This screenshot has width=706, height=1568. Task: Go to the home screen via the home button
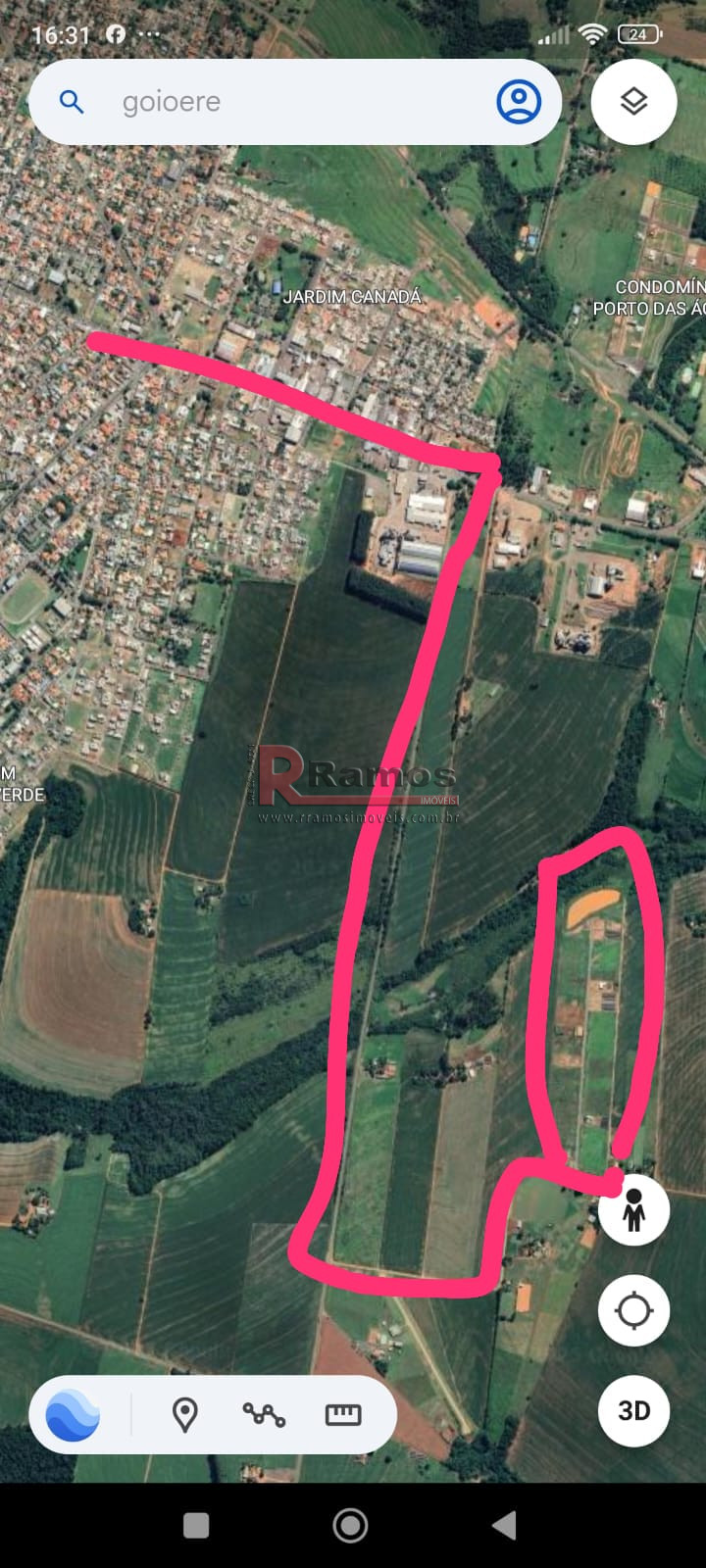351,1525
